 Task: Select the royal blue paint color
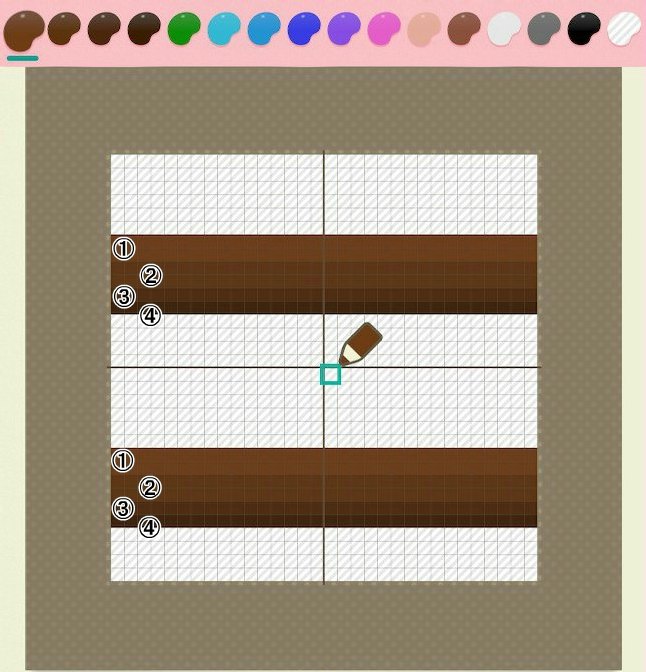point(303,29)
